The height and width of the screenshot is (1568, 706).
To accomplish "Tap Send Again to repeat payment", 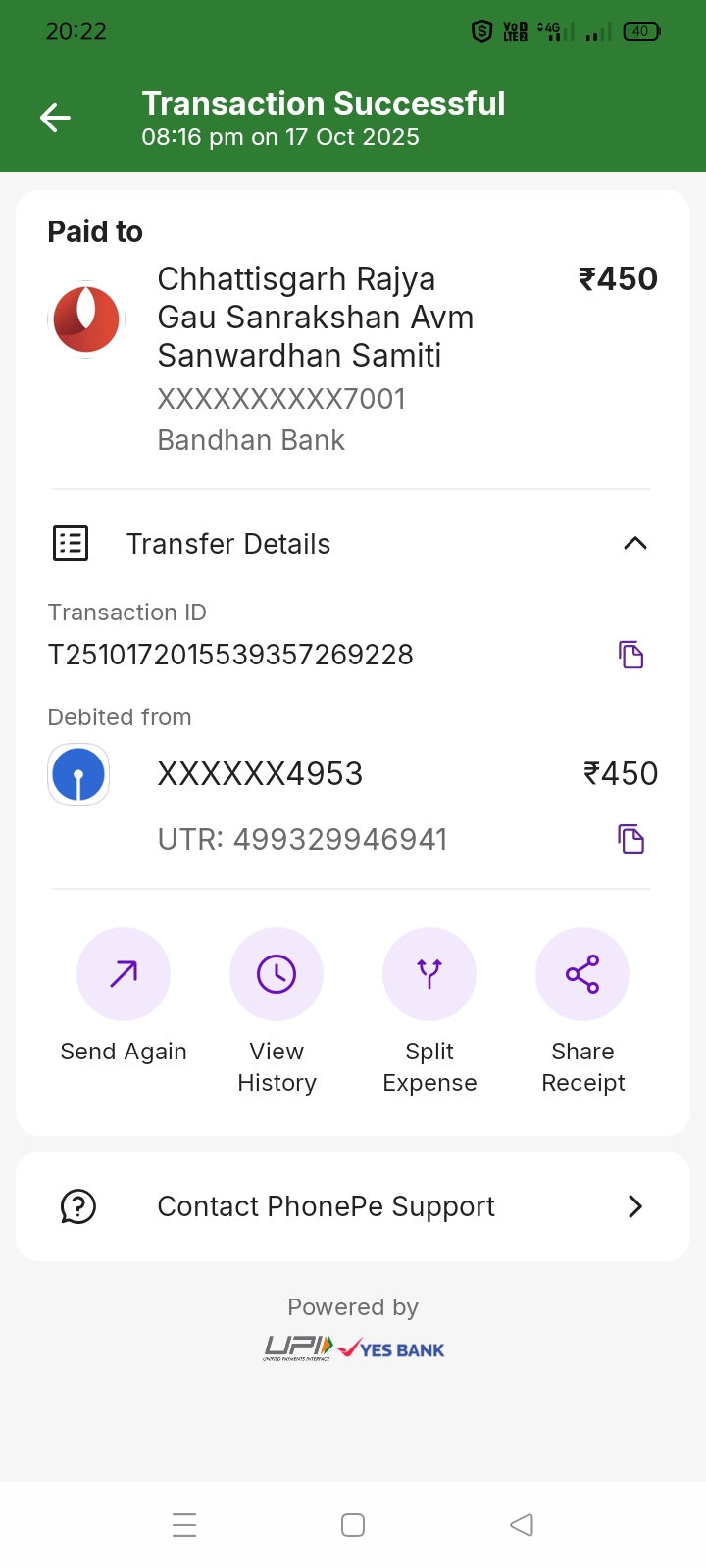I will (x=124, y=974).
